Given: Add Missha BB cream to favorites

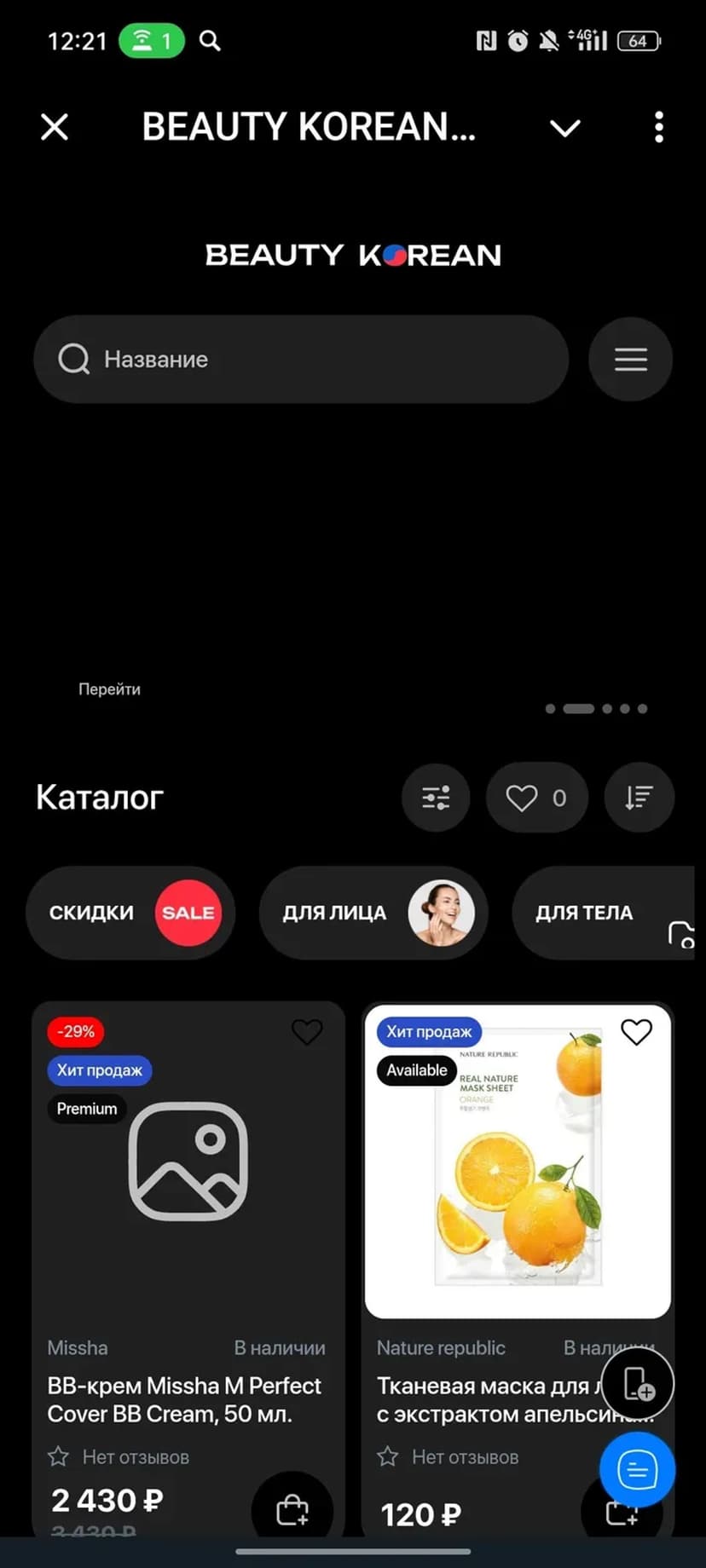Looking at the screenshot, I should point(307,1032).
